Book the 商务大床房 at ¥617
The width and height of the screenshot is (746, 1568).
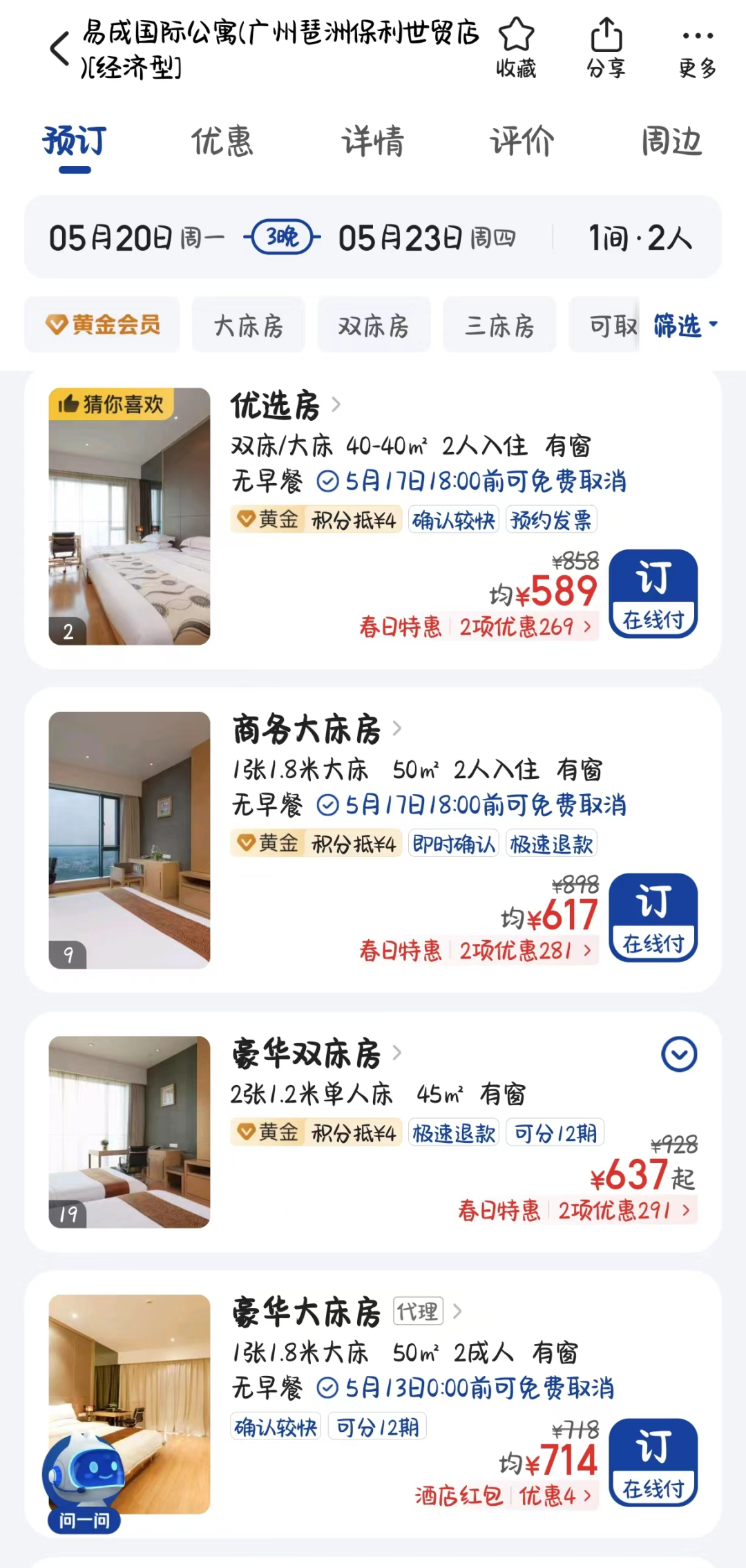pyautogui.click(x=653, y=918)
